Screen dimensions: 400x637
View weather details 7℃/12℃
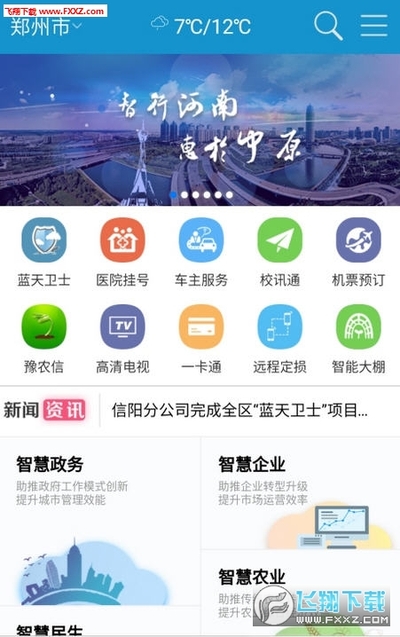[201, 26]
